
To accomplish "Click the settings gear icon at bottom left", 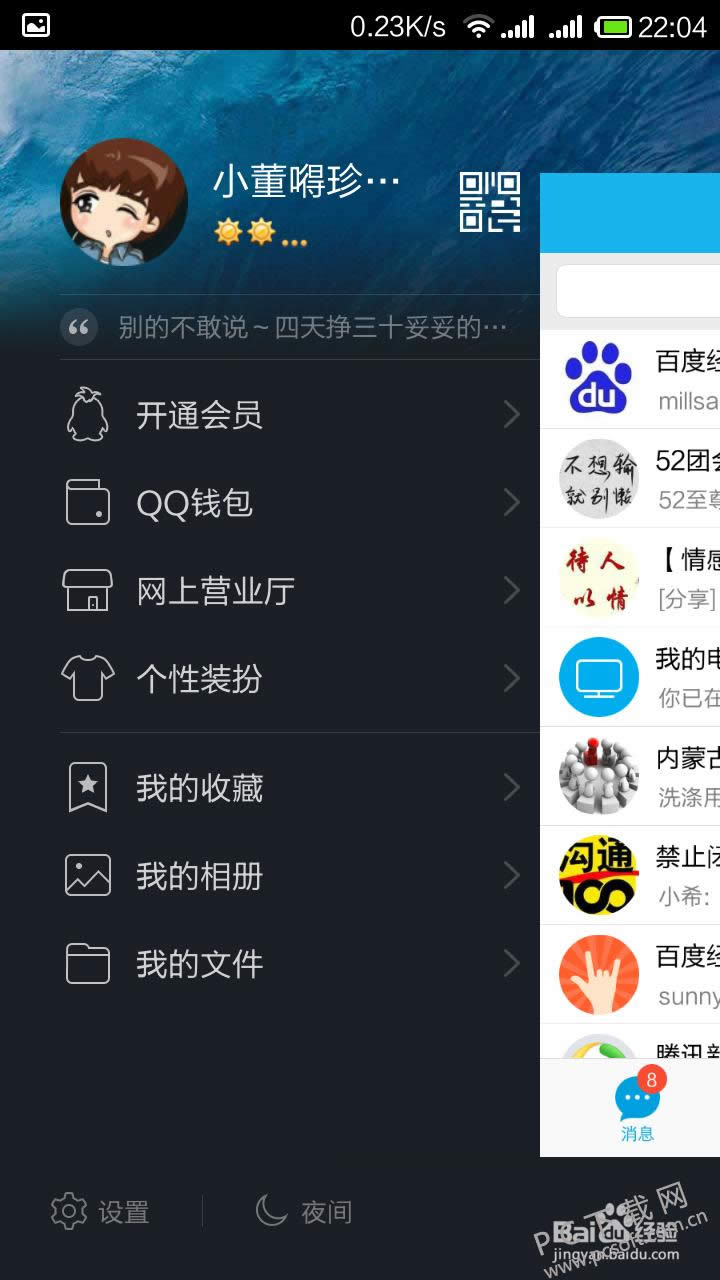I will coord(66,1211).
